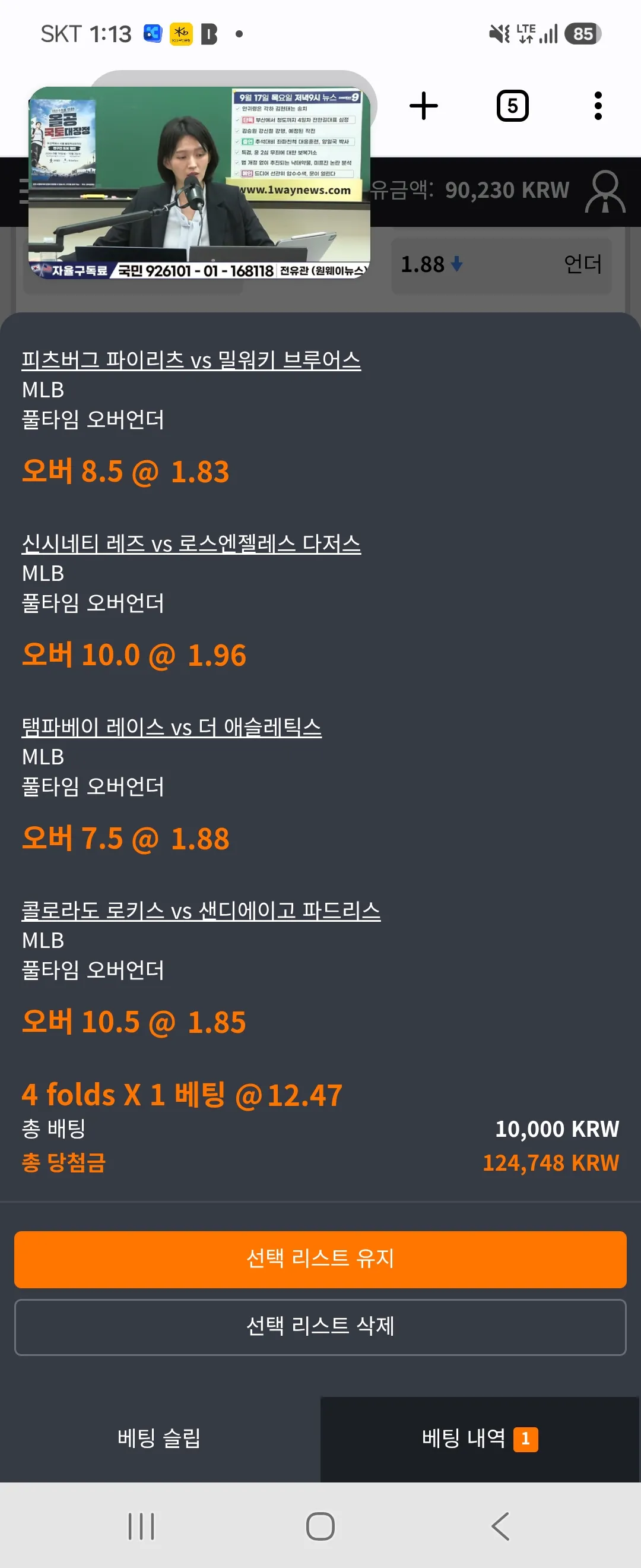
Task: Go to the home screen
Action: (x=320, y=1526)
